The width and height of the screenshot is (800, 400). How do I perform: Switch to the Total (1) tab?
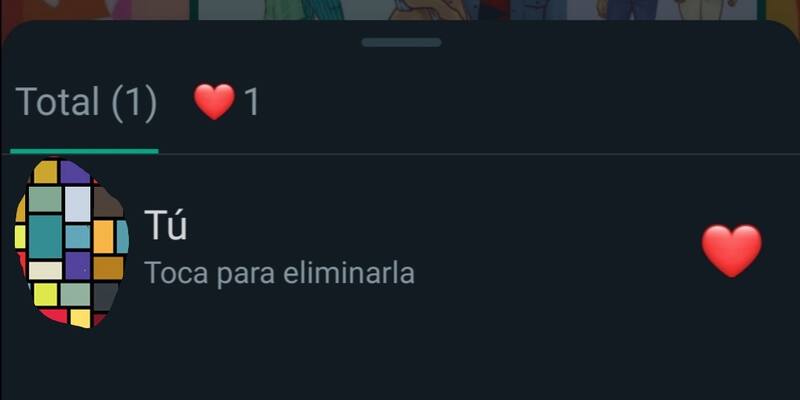click(x=85, y=103)
